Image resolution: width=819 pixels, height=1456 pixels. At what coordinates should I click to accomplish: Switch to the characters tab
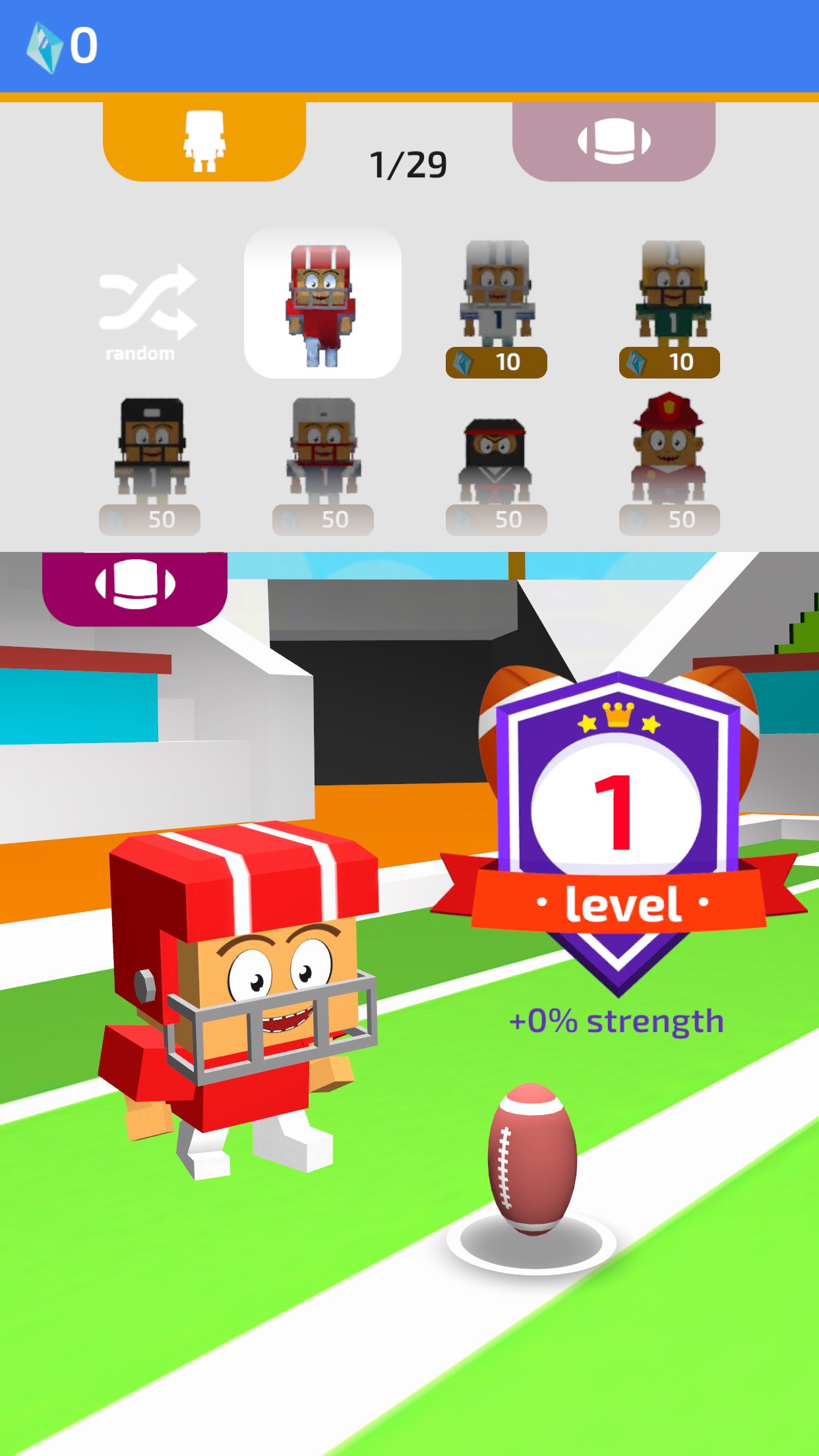point(204,141)
